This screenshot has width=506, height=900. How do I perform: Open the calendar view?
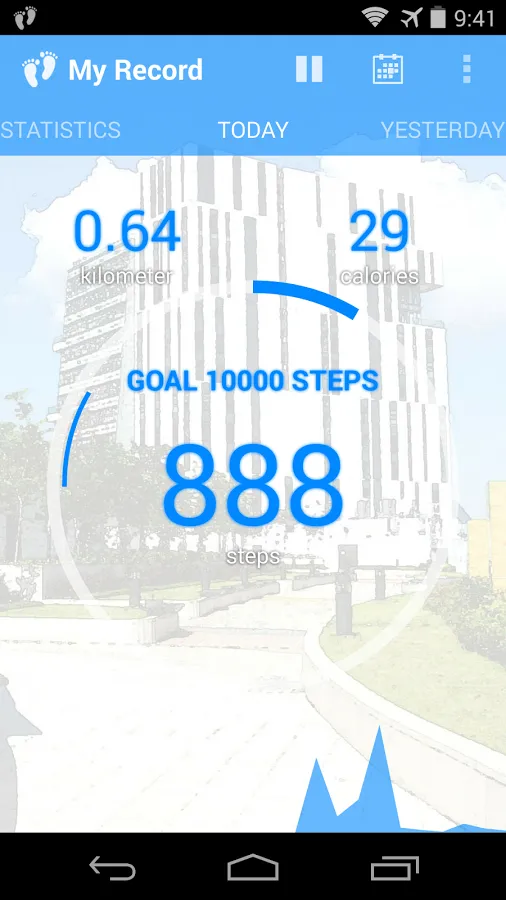388,69
